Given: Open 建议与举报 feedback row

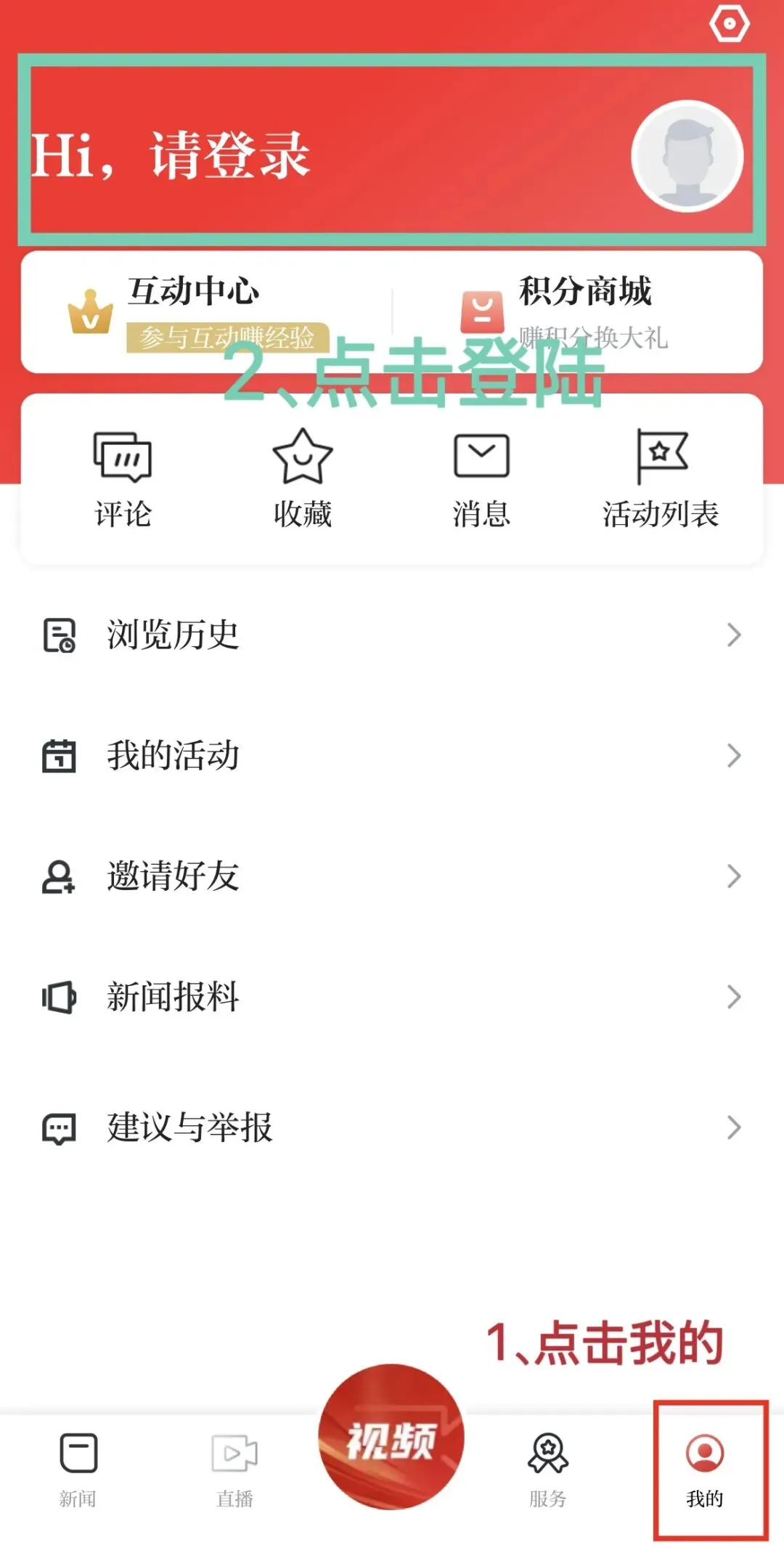Looking at the screenshot, I should (x=392, y=1128).
